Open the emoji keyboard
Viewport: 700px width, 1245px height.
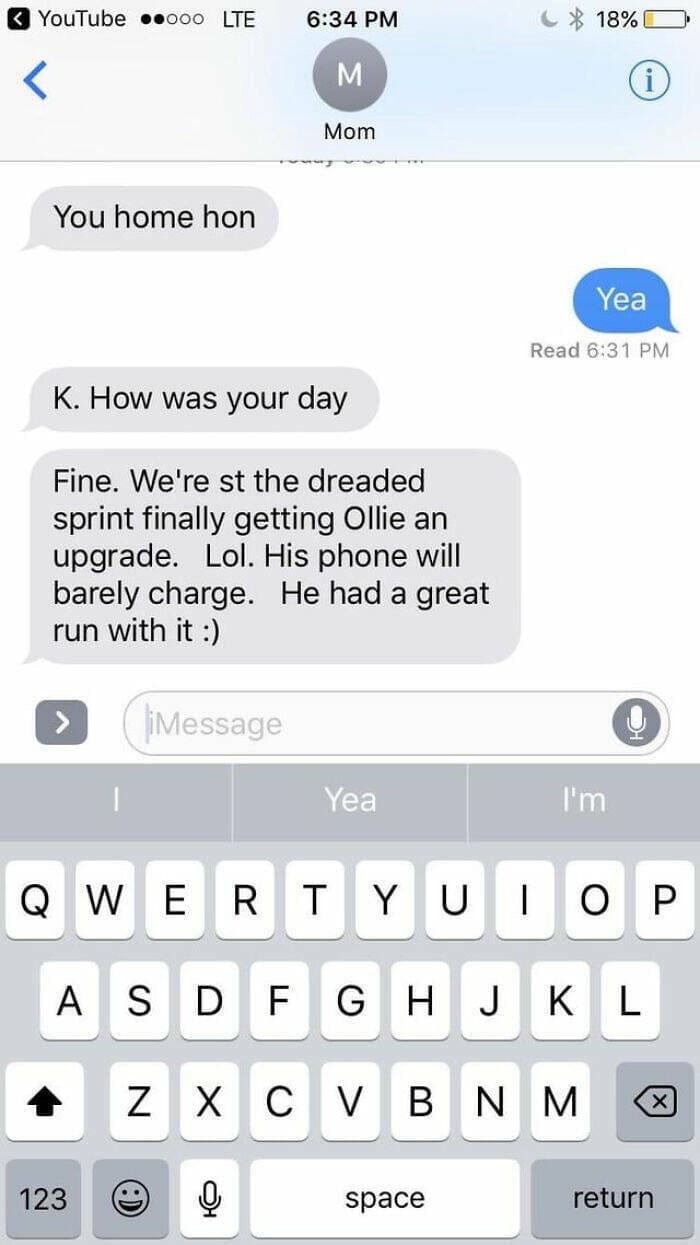[130, 1198]
